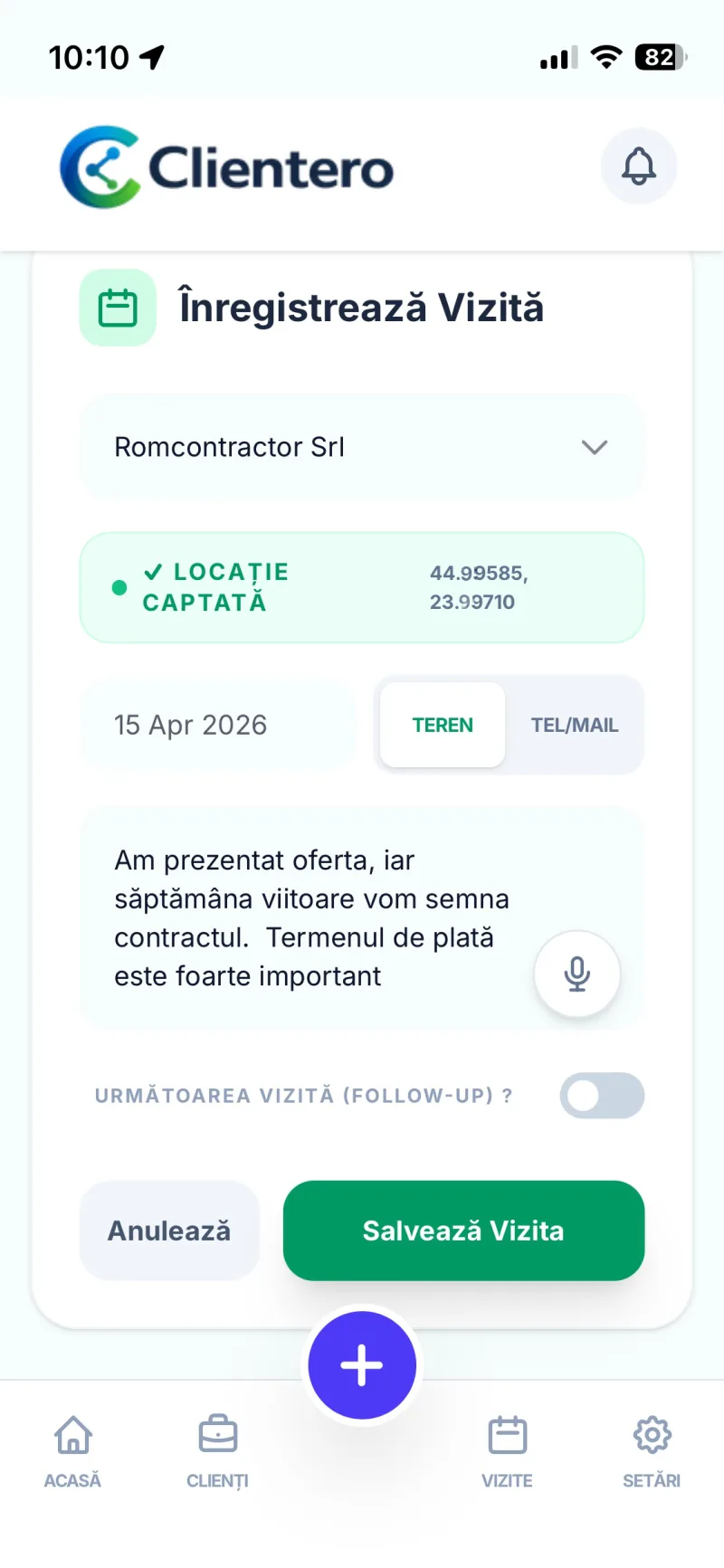Tap the microphone icon for voice input
The width and height of the screenshot is (724, 1568).
576,974
